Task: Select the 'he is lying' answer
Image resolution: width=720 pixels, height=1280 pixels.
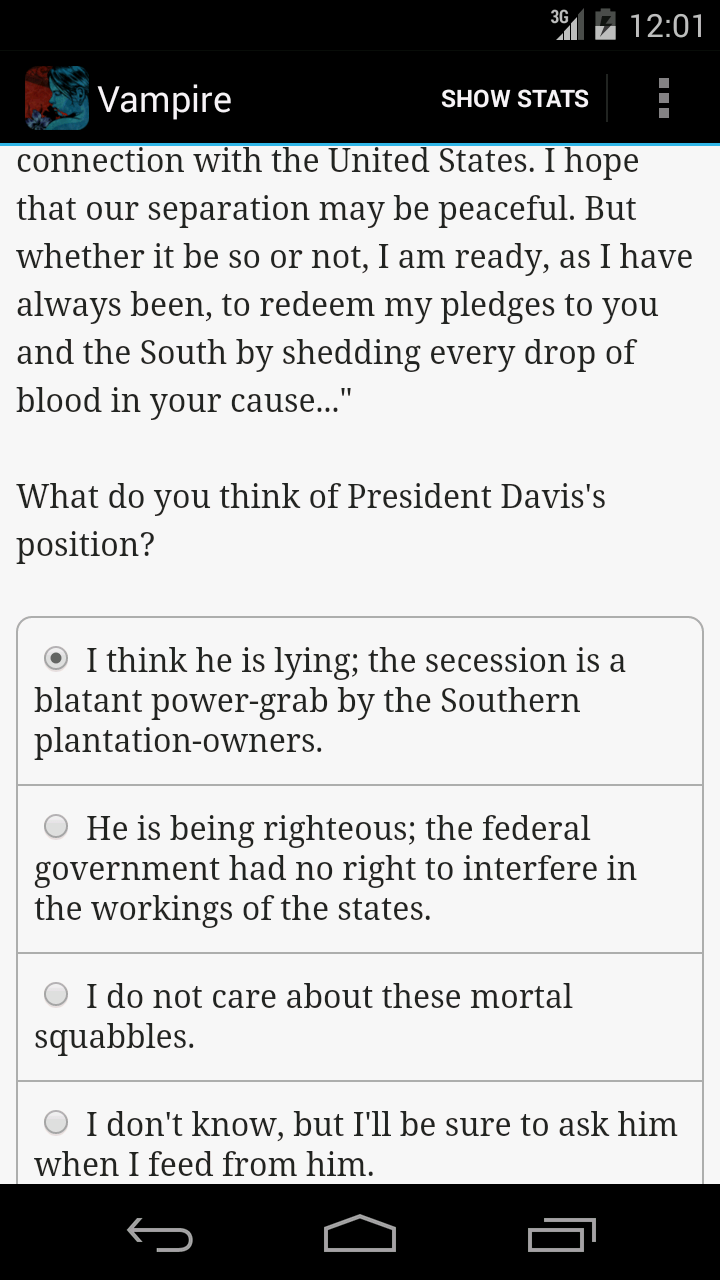Action: [x=57, y=659]
